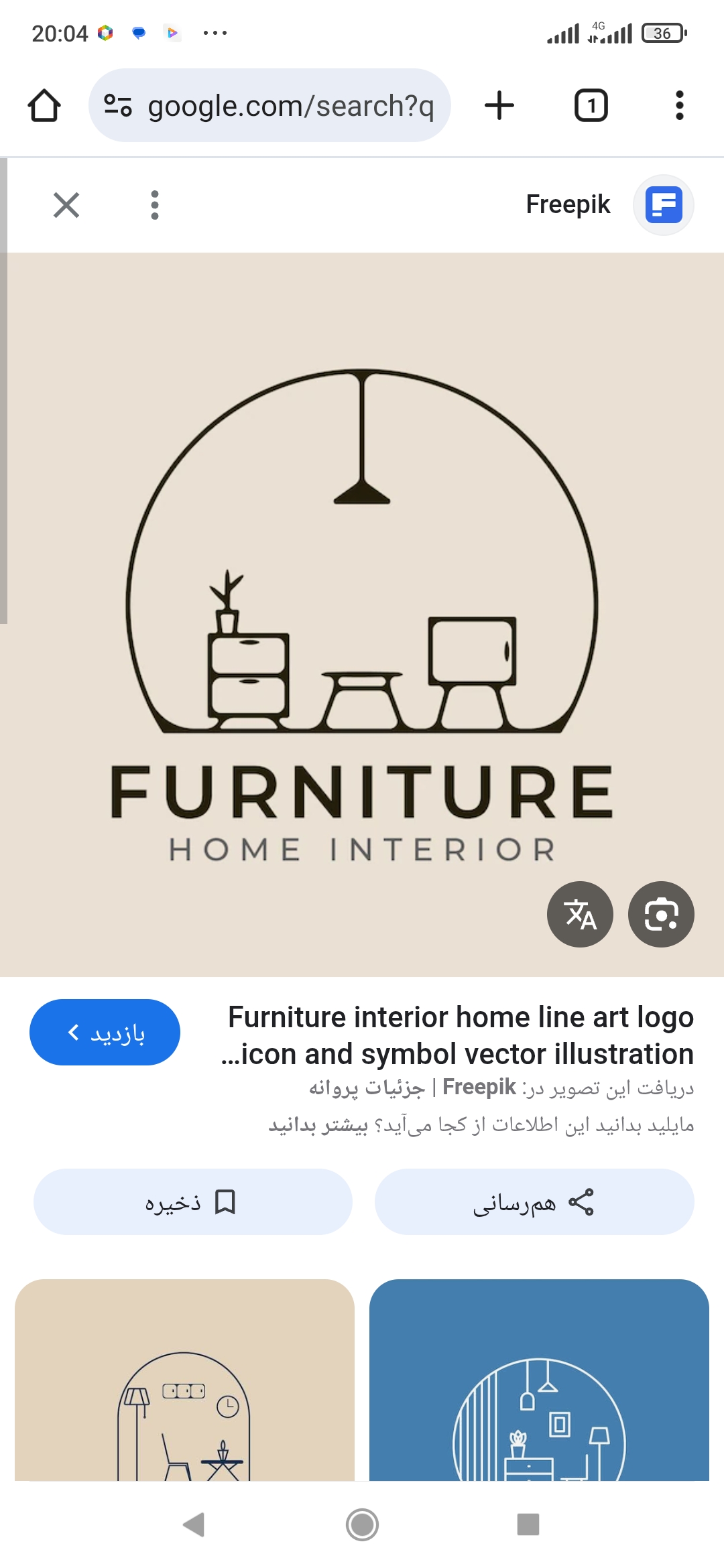Open Chrome's three-dot overflow menu
This screenshot has width=724, height=1568.
click(679, 106)
